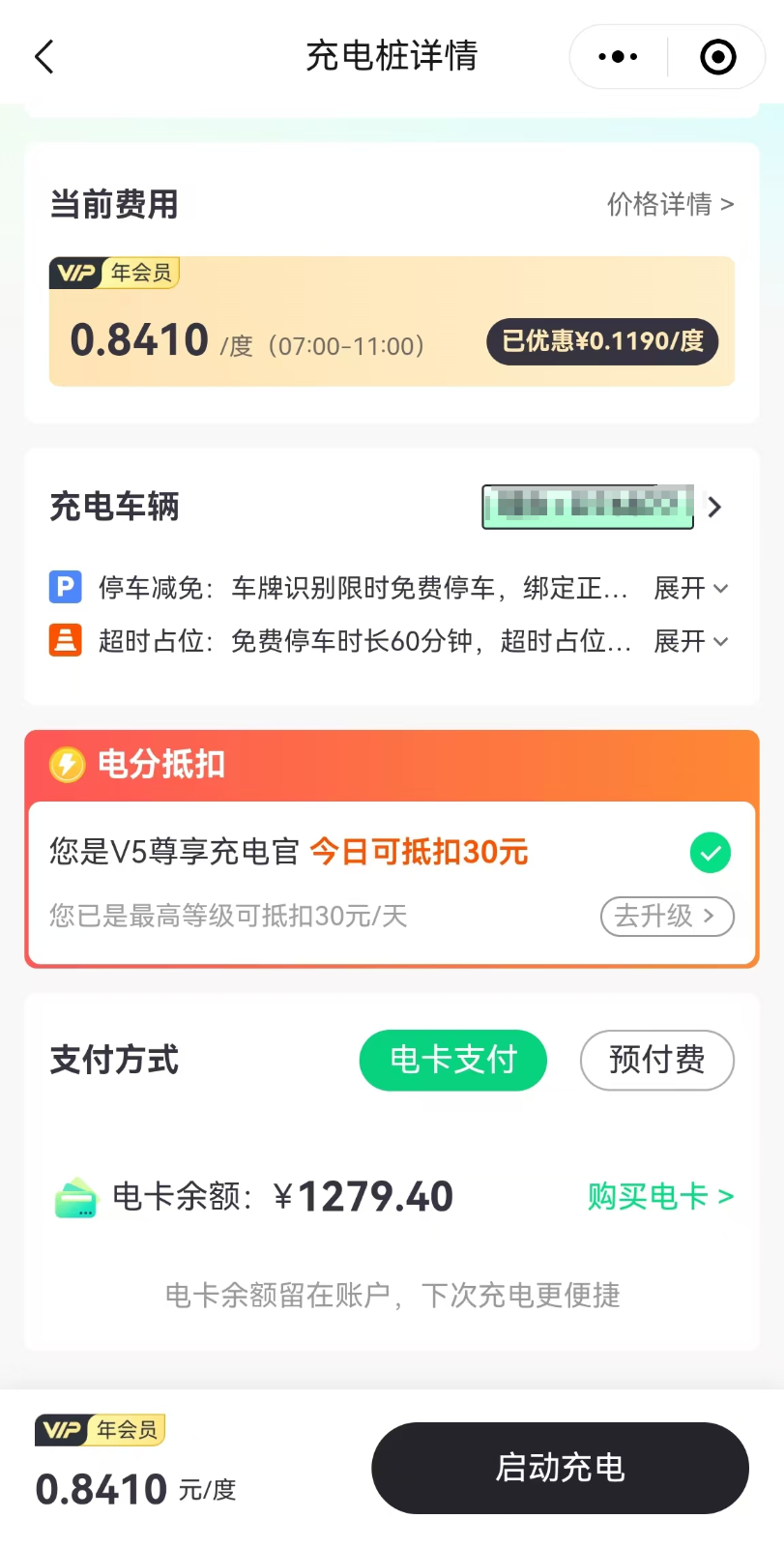Viewport: 784px width, 1547px height.
Task: Switch to 预付费 payment
Action: (657, 1060)
